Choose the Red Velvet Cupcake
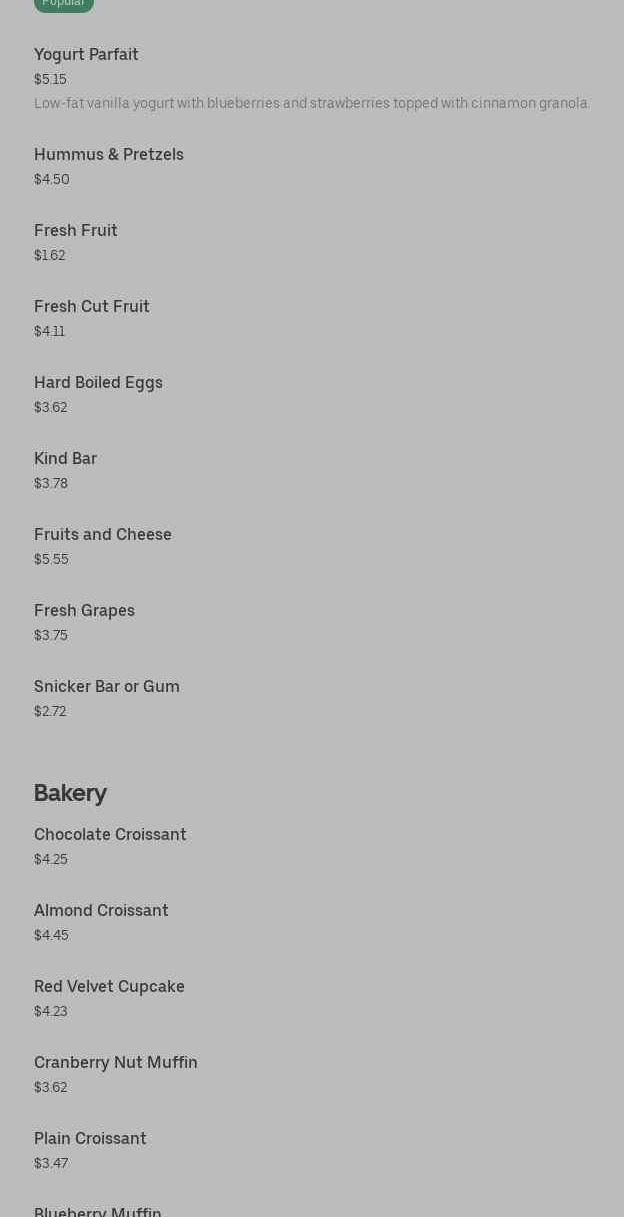The height and width of the screenshot is (1217, 624). [x=109, y=987]
